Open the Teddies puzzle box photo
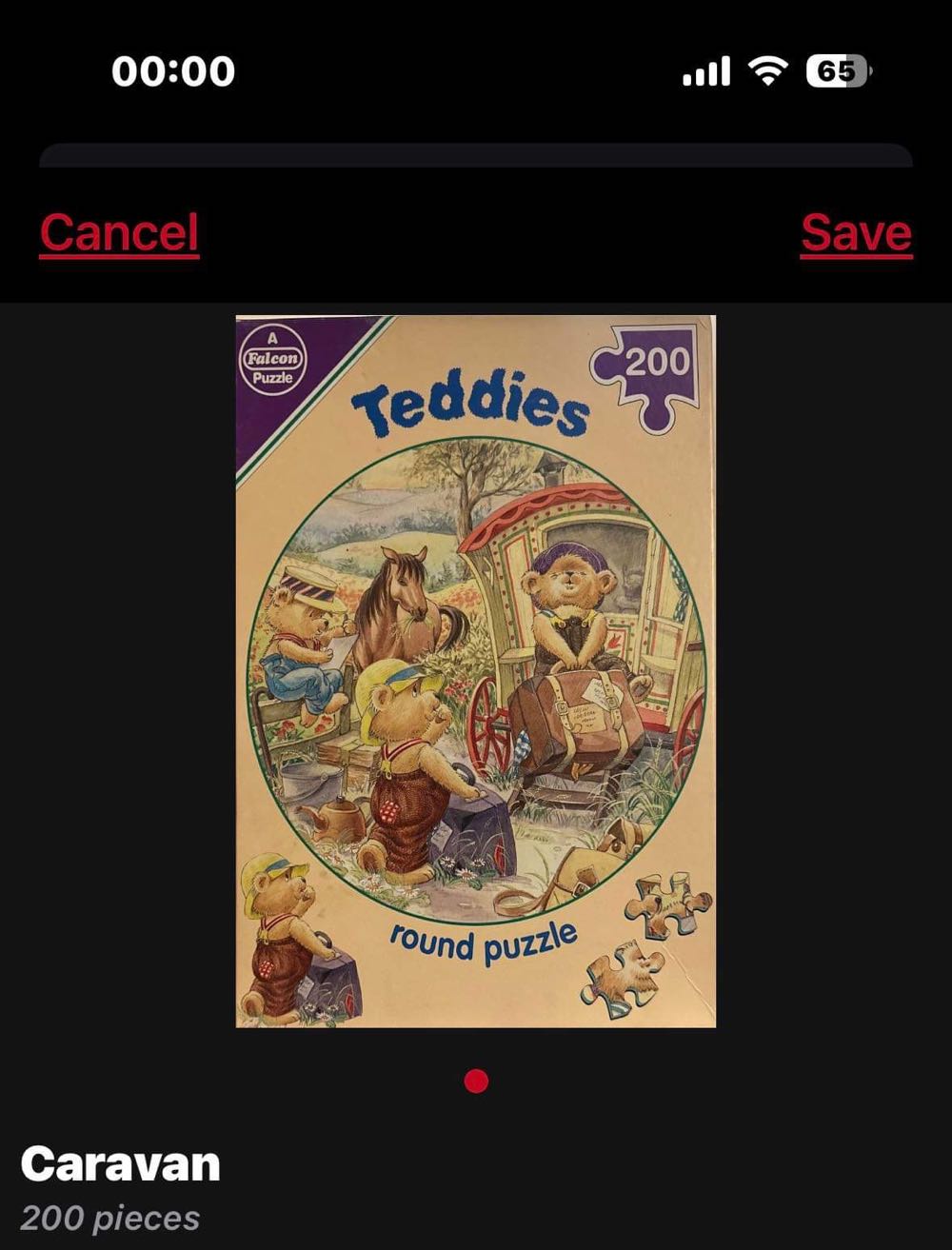The image size is (952, 1250). point(476,671)
